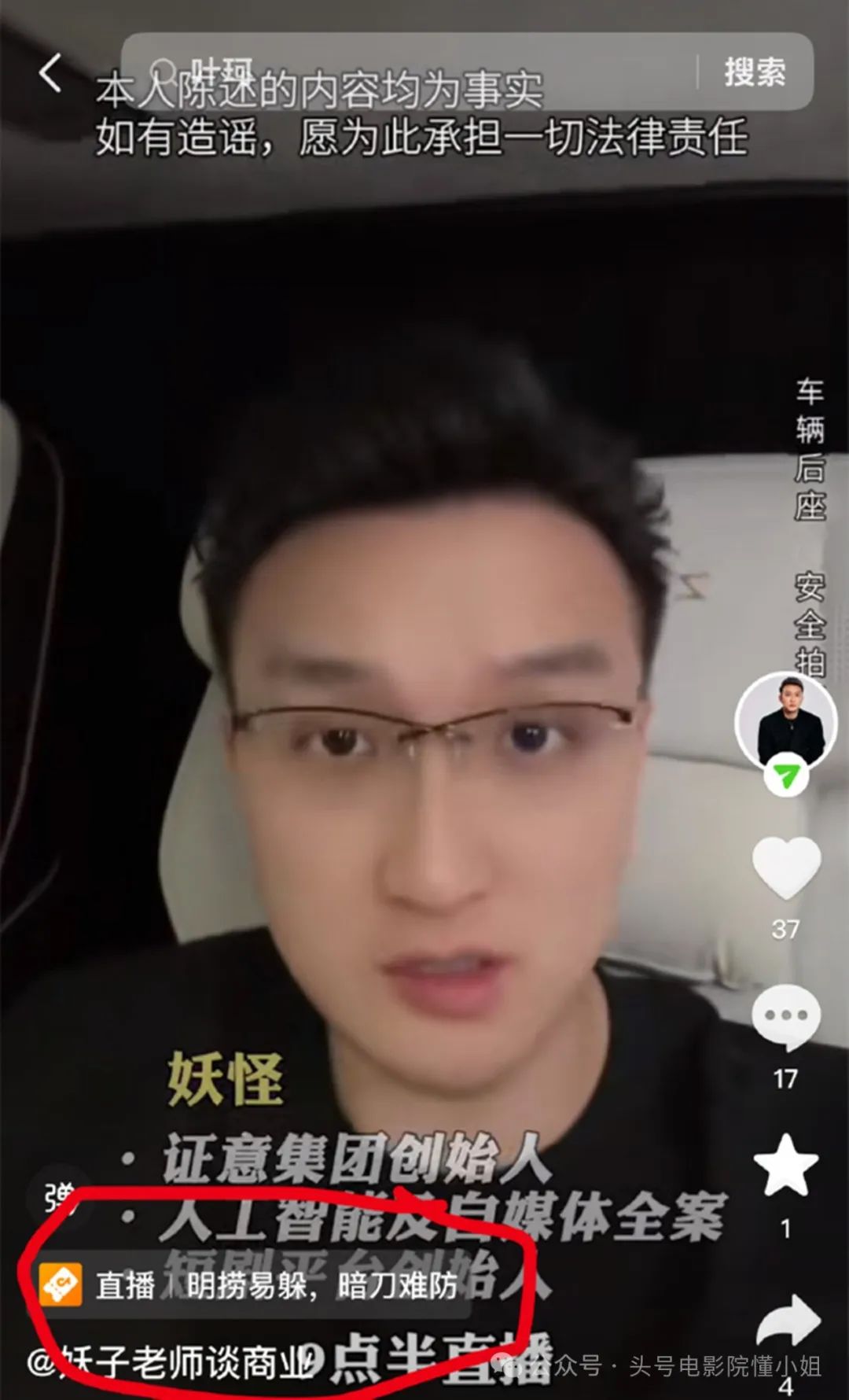Go back using the top-left arrow
The width and height of the screenshot is (849, 1400).
click(50, 73)
